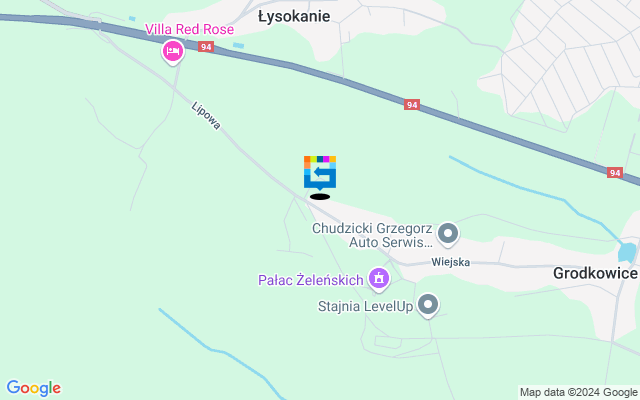Tap the Villa Red Rose hotel marker

pos(173,51)
